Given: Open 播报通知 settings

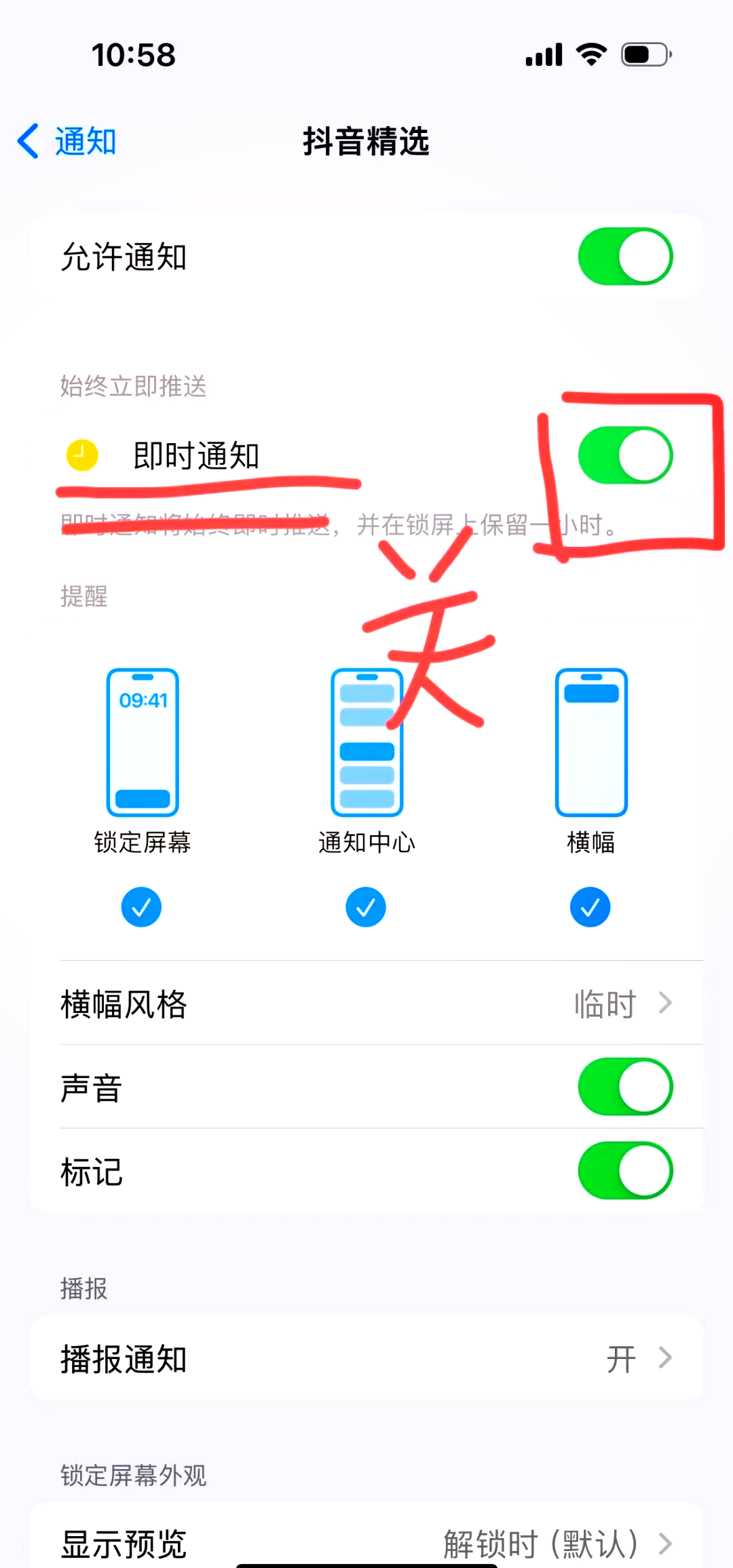Looking at the screenshot, I should coord(366,1358).
